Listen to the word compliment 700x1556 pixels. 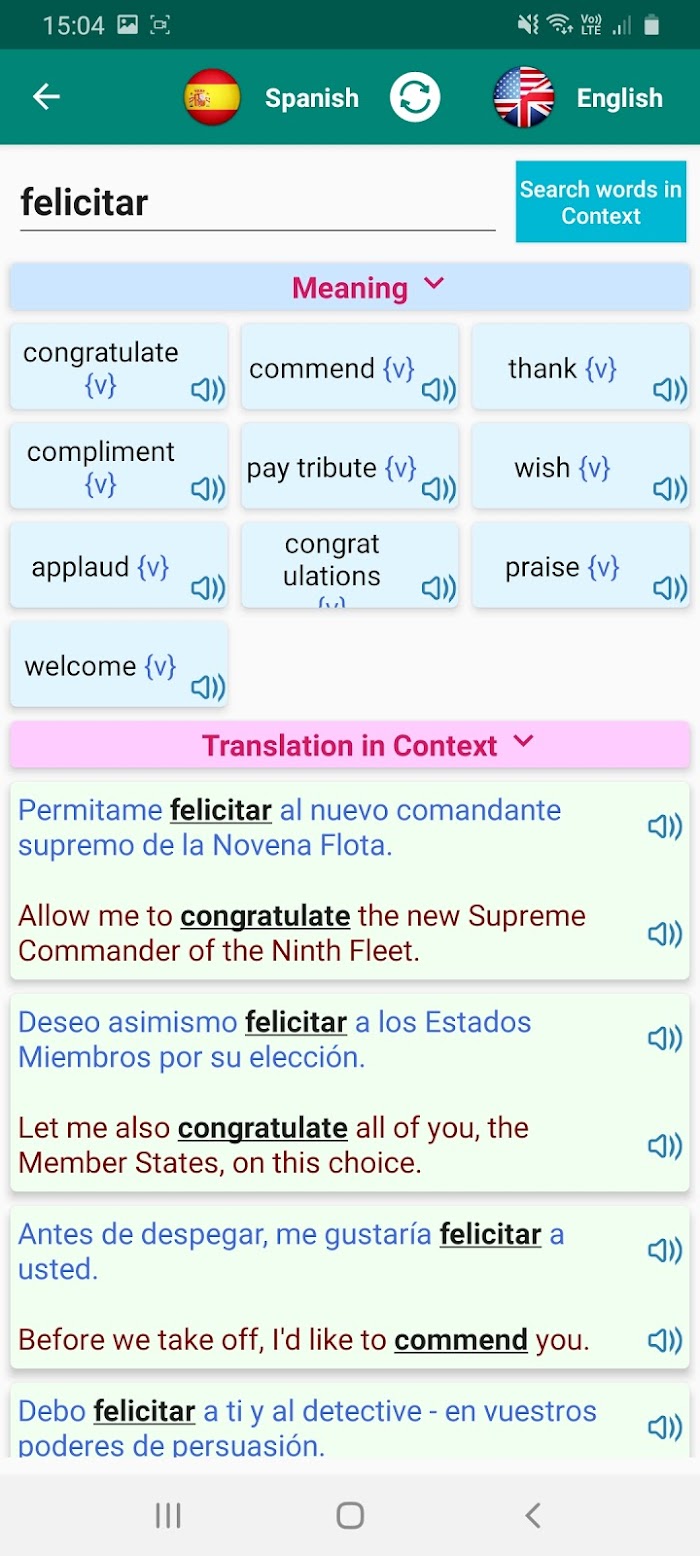click(x=208, y=489)
